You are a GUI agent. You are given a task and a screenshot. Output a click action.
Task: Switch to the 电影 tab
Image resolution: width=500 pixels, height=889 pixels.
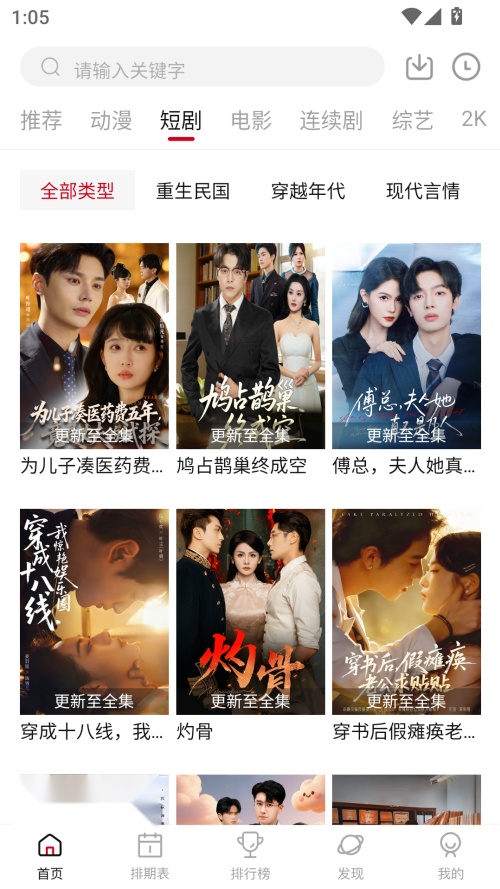point(251,120)
